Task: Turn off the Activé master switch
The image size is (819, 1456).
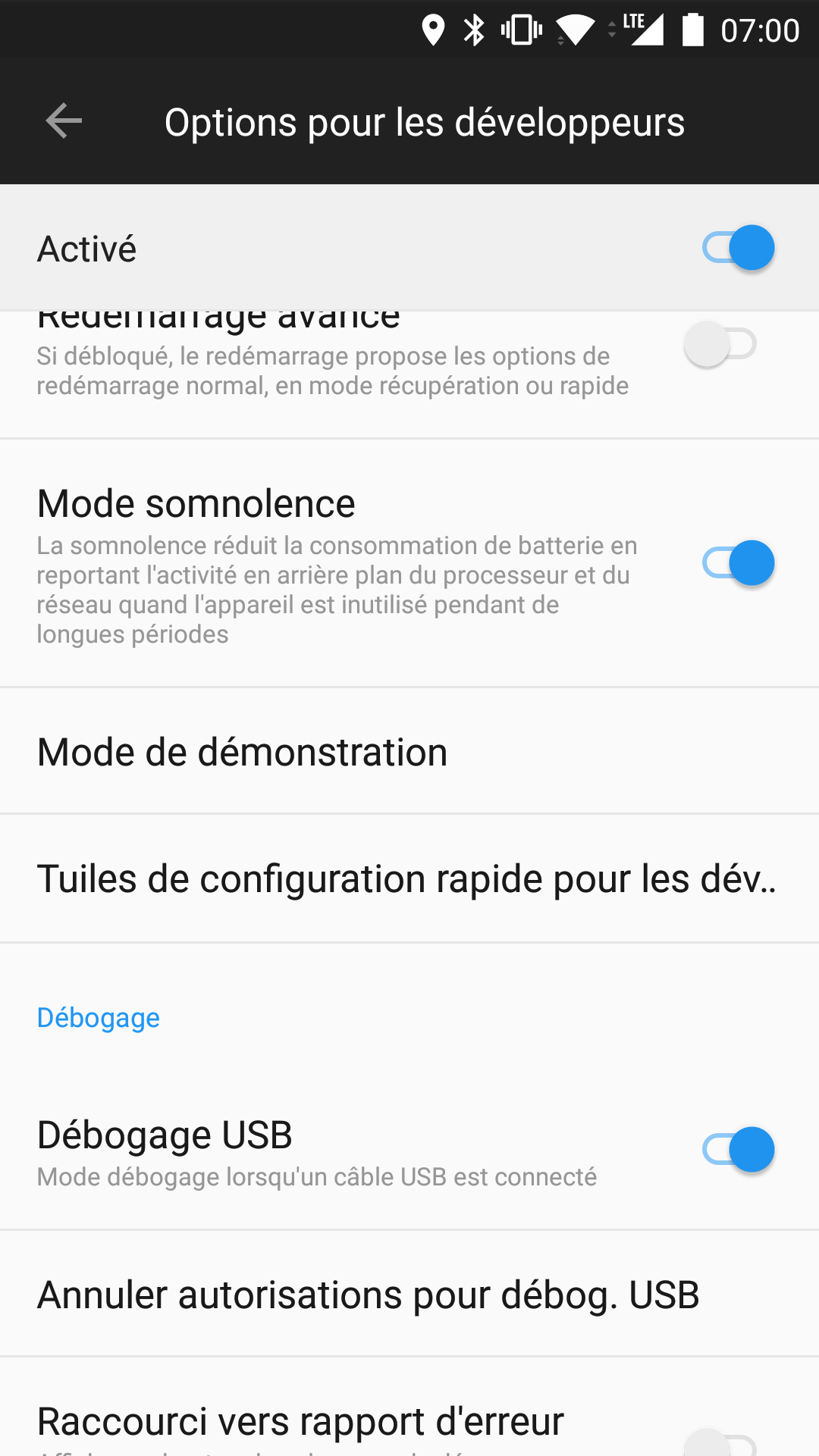Action: (x=737, y=248)
